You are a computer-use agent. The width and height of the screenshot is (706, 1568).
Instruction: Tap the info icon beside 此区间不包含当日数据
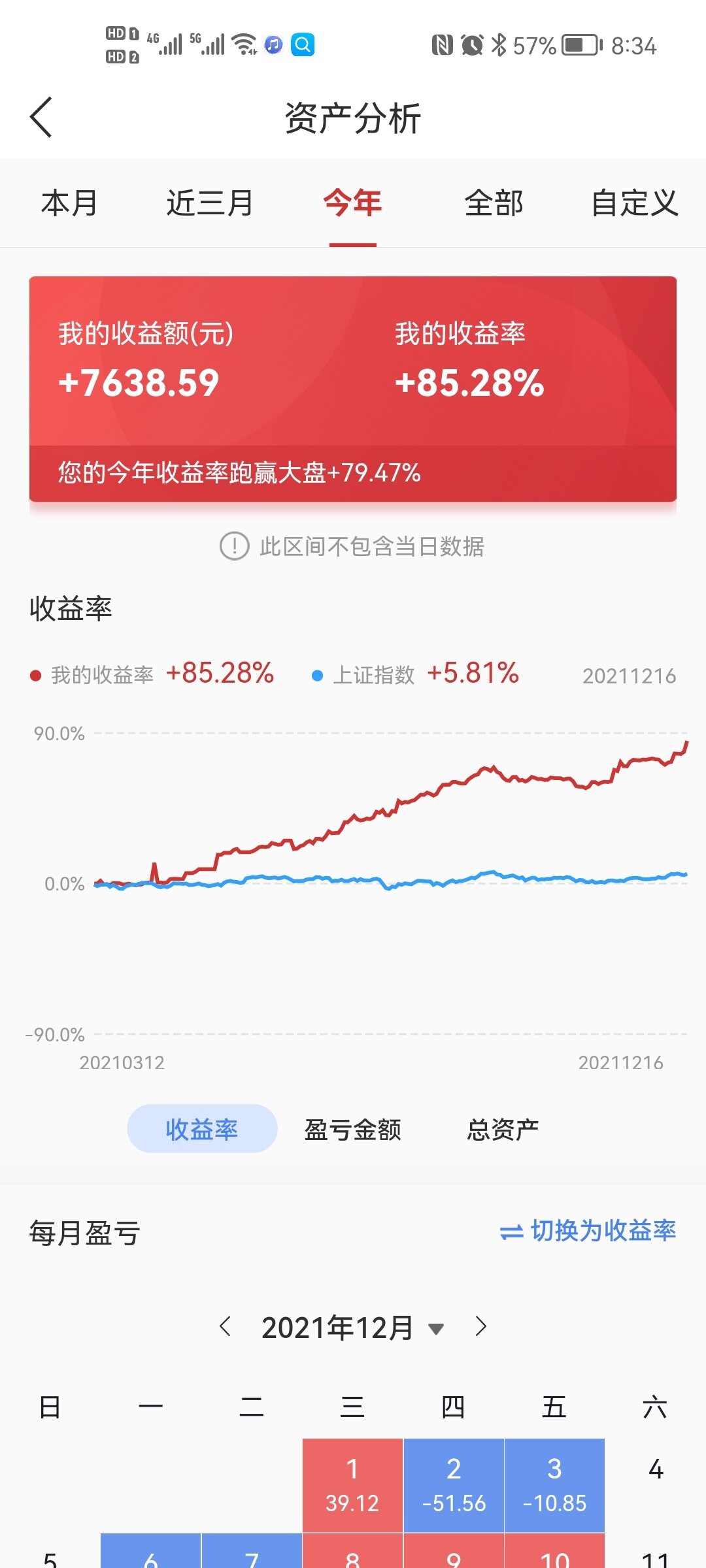tap(234, 546)
